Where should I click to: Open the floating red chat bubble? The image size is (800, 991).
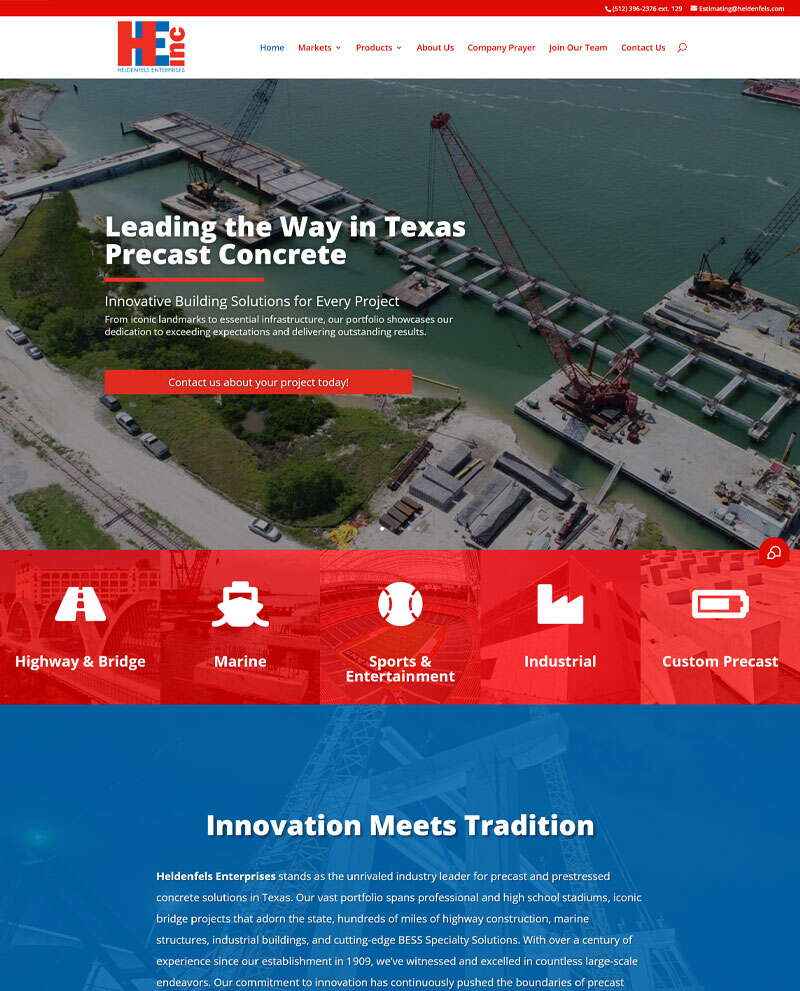[774, 553]
